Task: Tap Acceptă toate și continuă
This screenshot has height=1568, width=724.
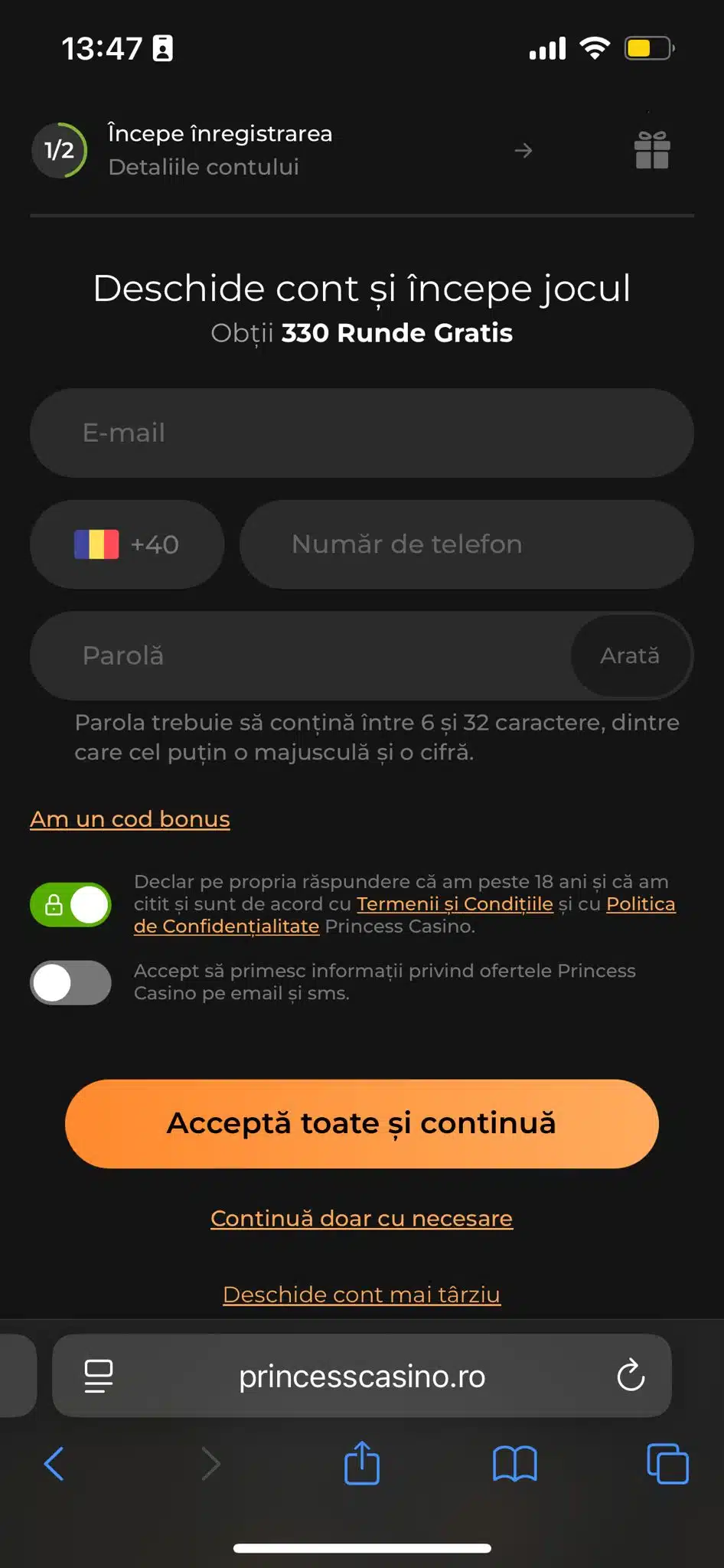Action: click(361, 1123)
